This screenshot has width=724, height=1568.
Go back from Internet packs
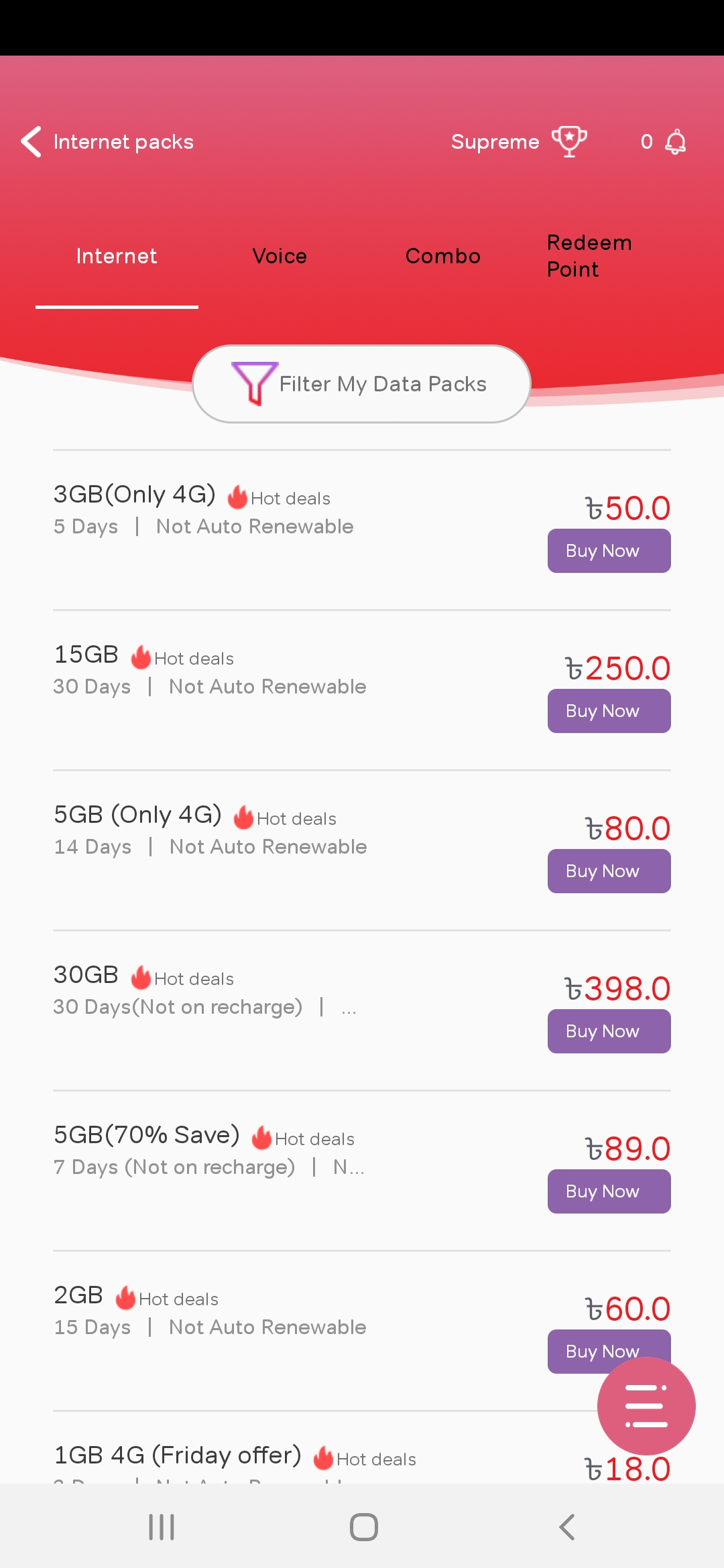32,141
